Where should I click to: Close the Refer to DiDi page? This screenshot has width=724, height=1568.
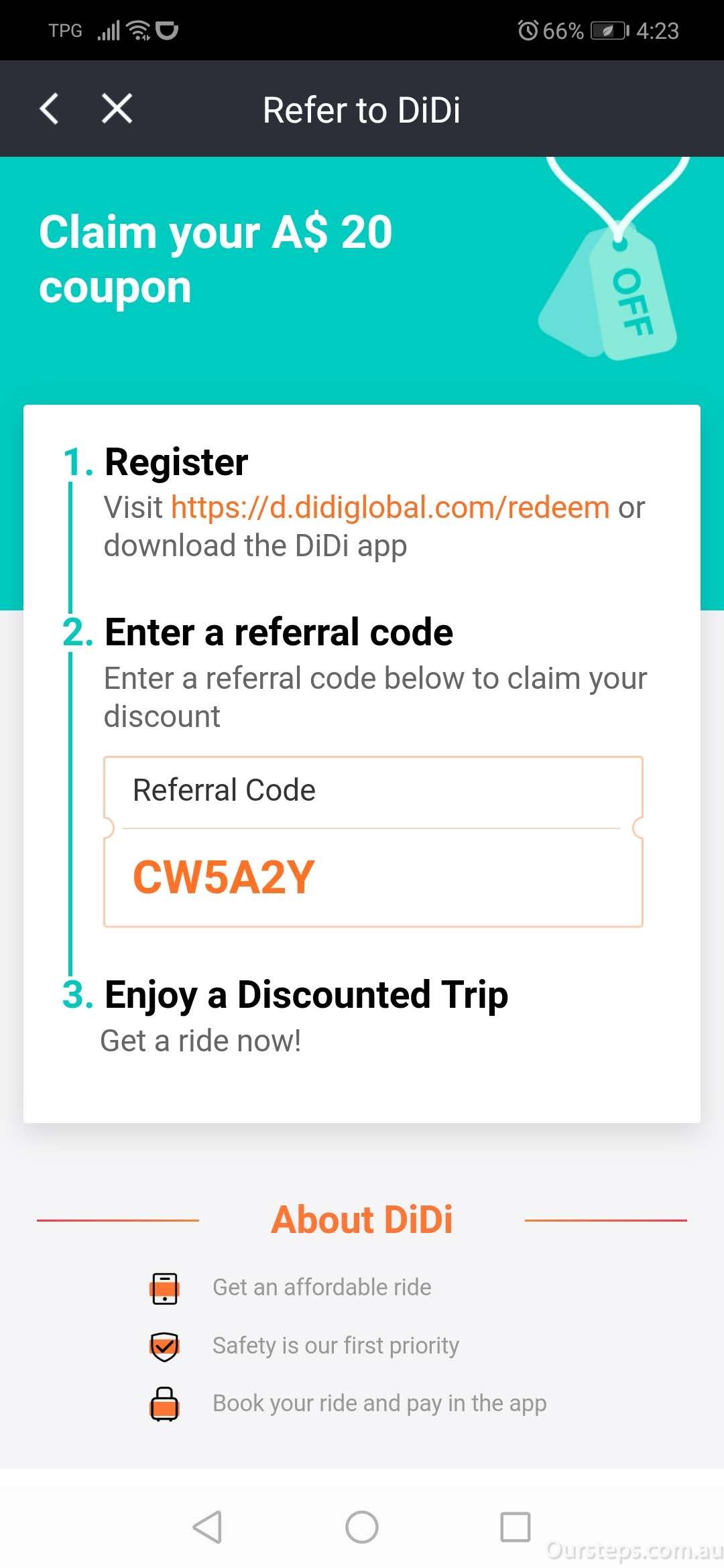pos(117,109)
